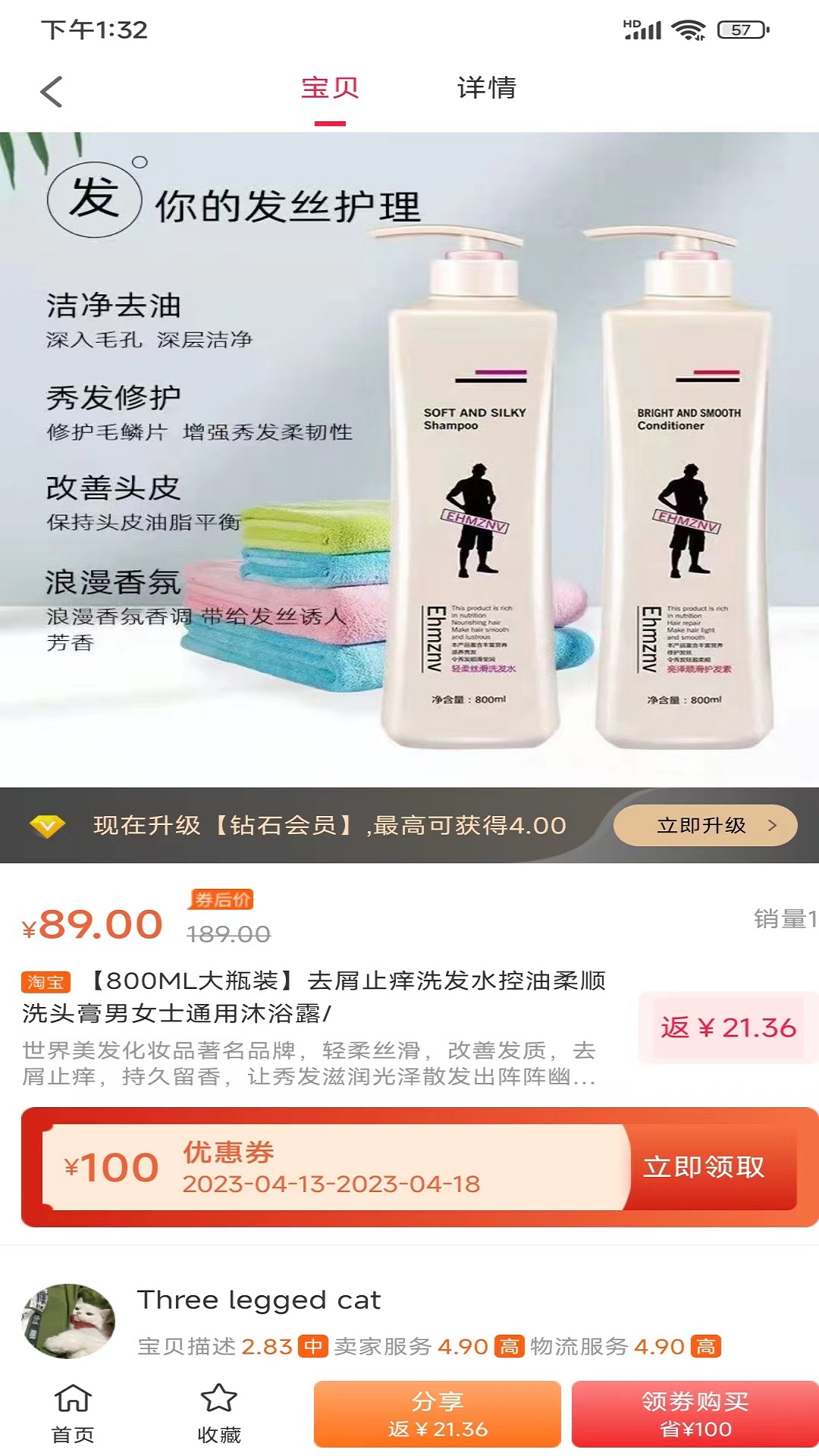Tap 领券购买 to buy with coupon
This screenshot has width=819, height=1456.
coord(695,1414)
